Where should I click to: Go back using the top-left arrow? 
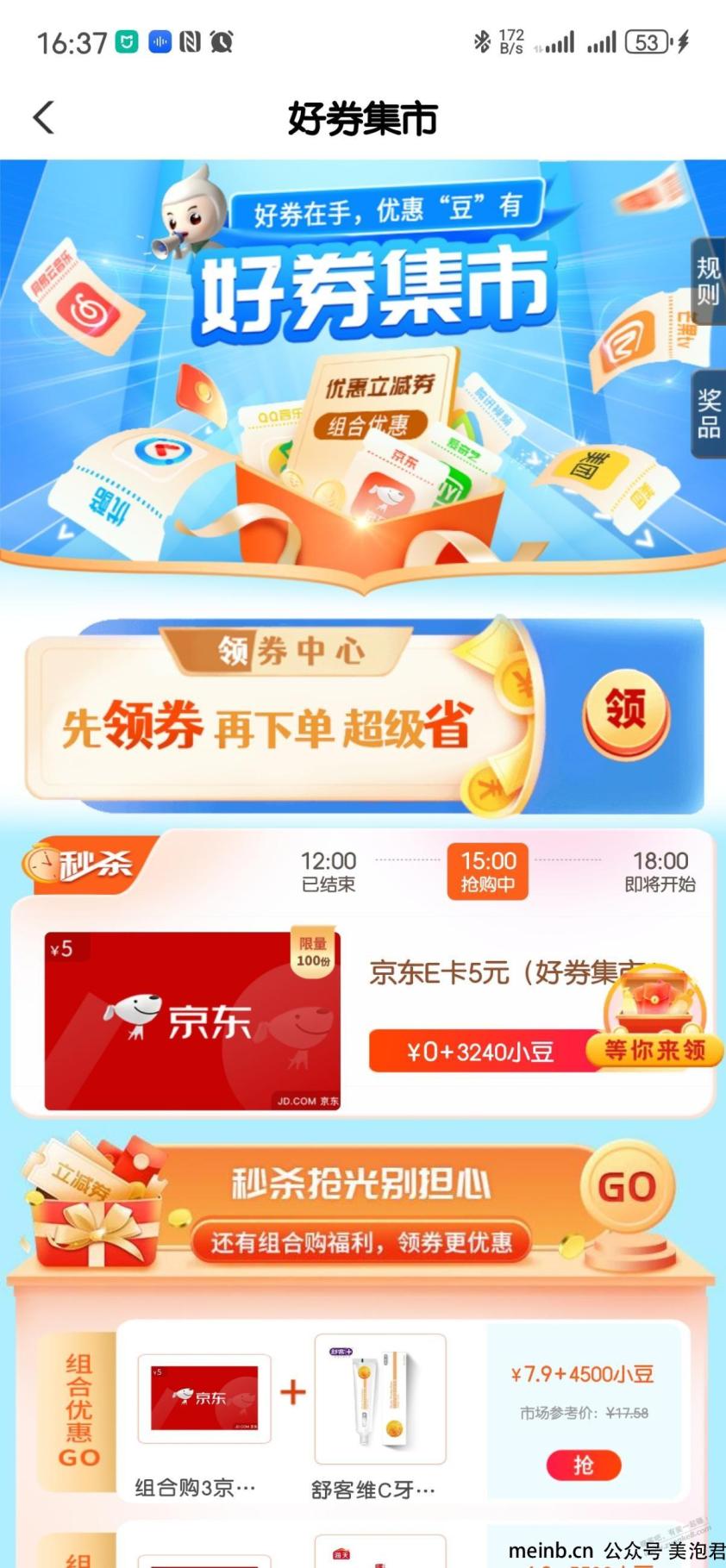point(44,118)
